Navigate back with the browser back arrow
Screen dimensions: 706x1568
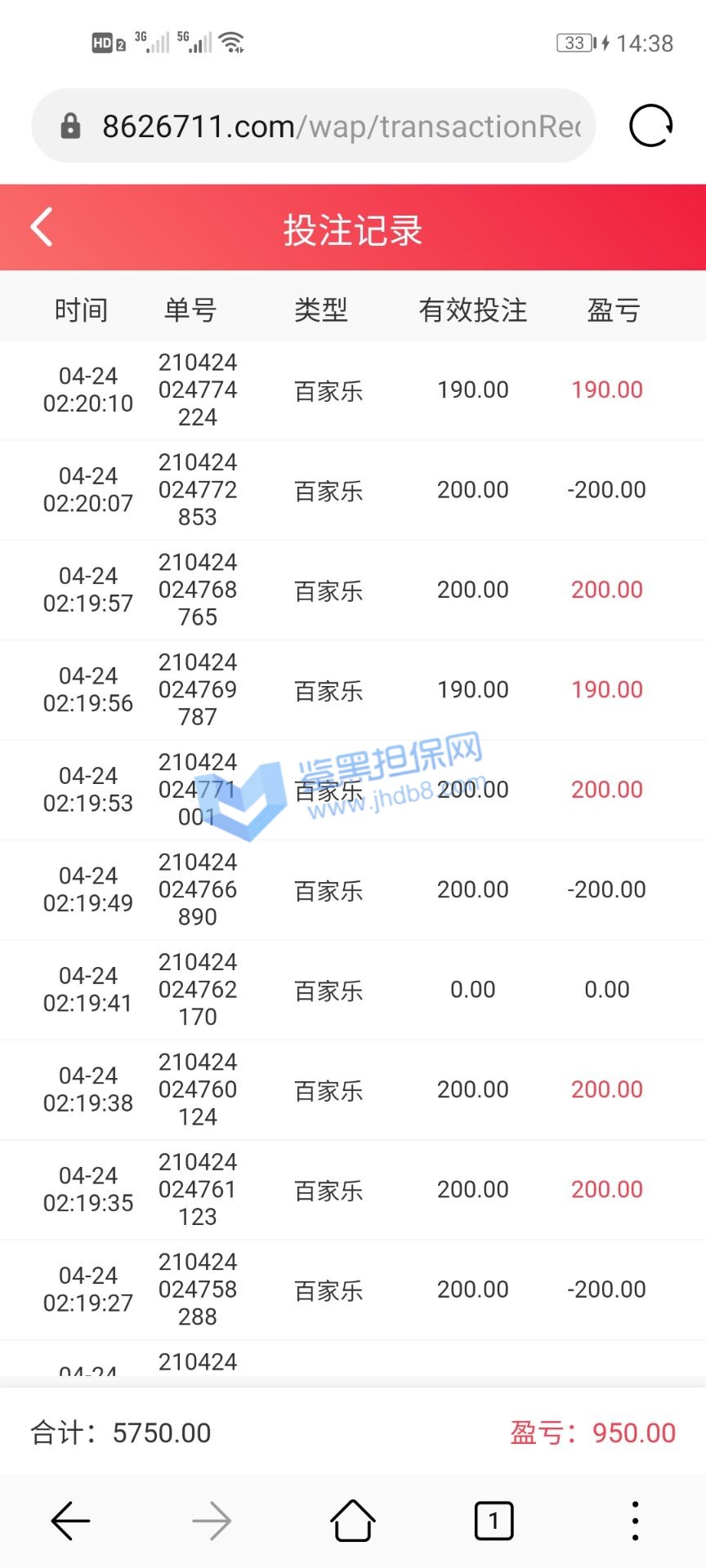pos(70,1521)
